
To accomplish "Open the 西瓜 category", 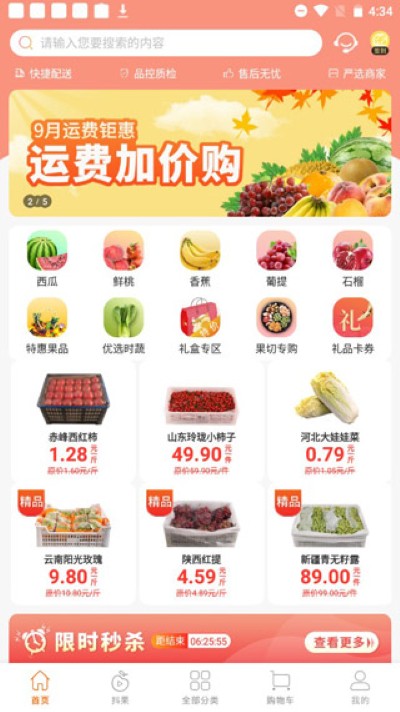I will point(47,259).
